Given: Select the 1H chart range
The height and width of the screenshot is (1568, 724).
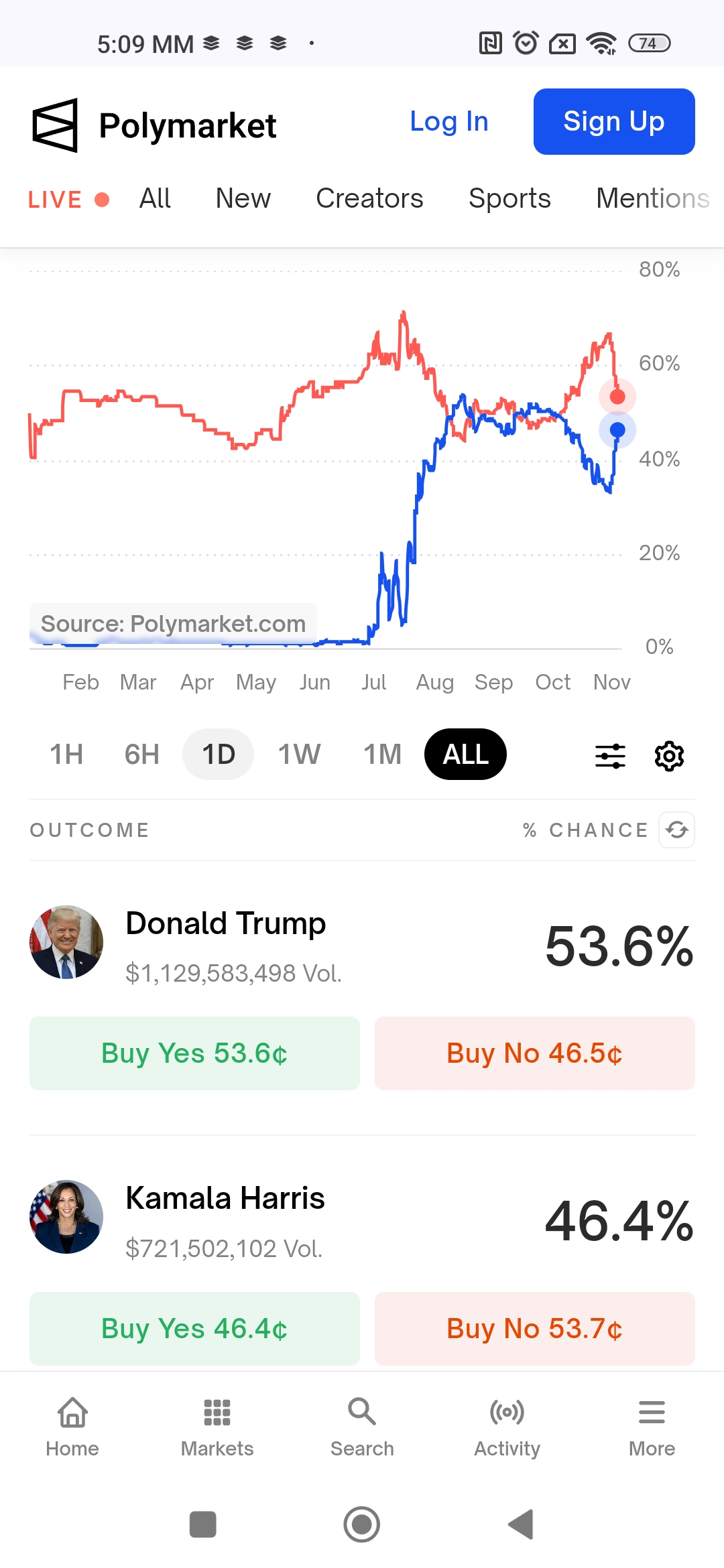Looking at the screenshot, I should 66,755.
